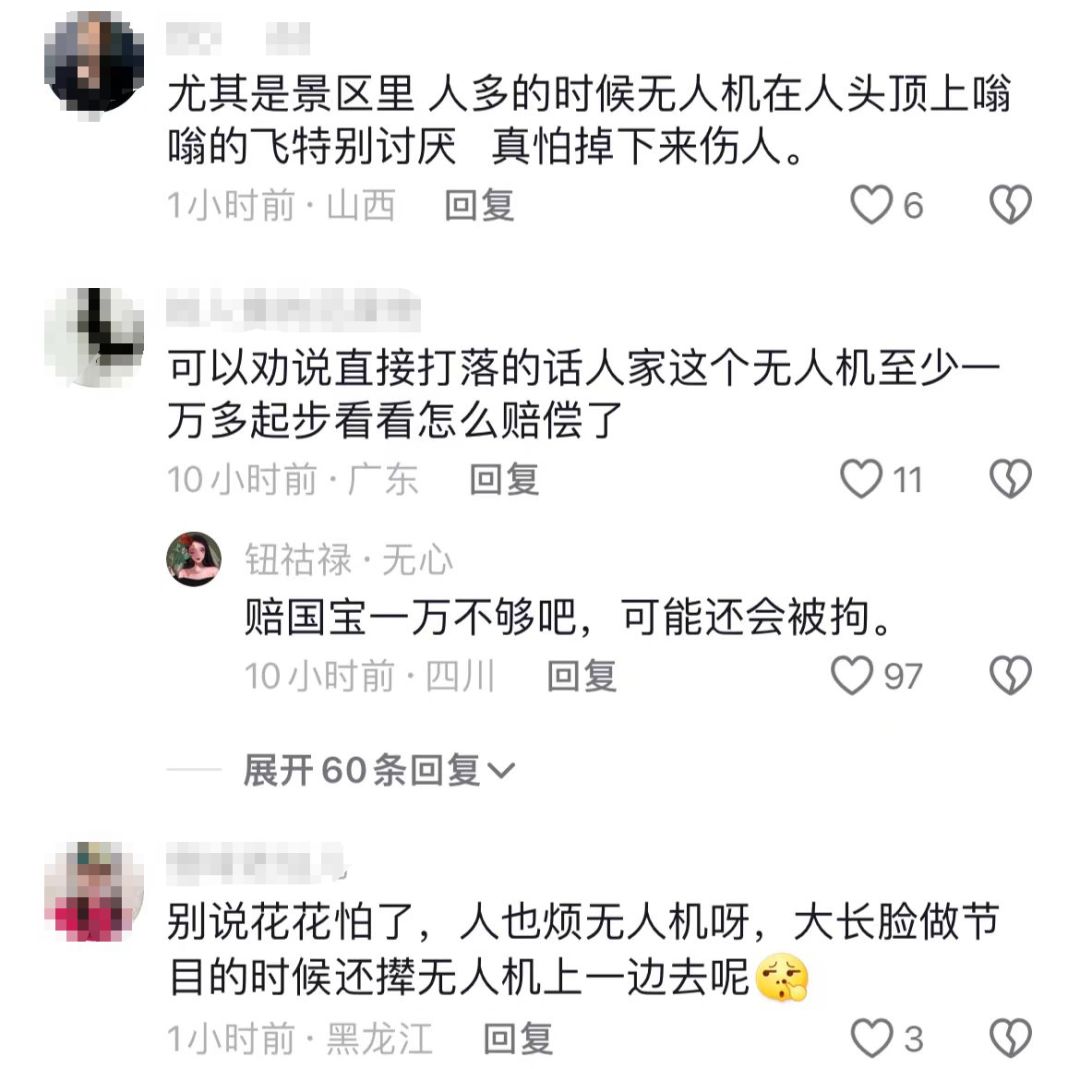1080x1069 pixels.
Task: Reply to 钮祜禄·无心's comment
Action: point(582,677)
